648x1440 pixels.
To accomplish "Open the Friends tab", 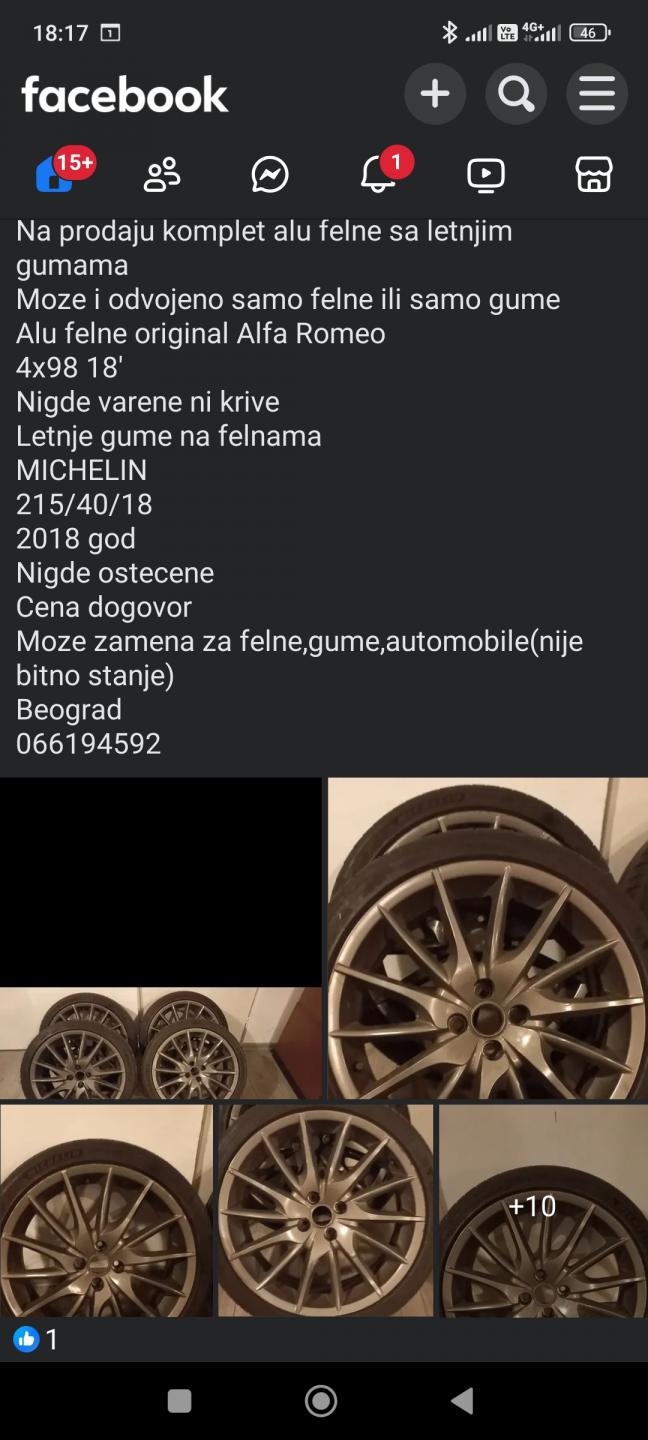I will [x=162, y=175].
